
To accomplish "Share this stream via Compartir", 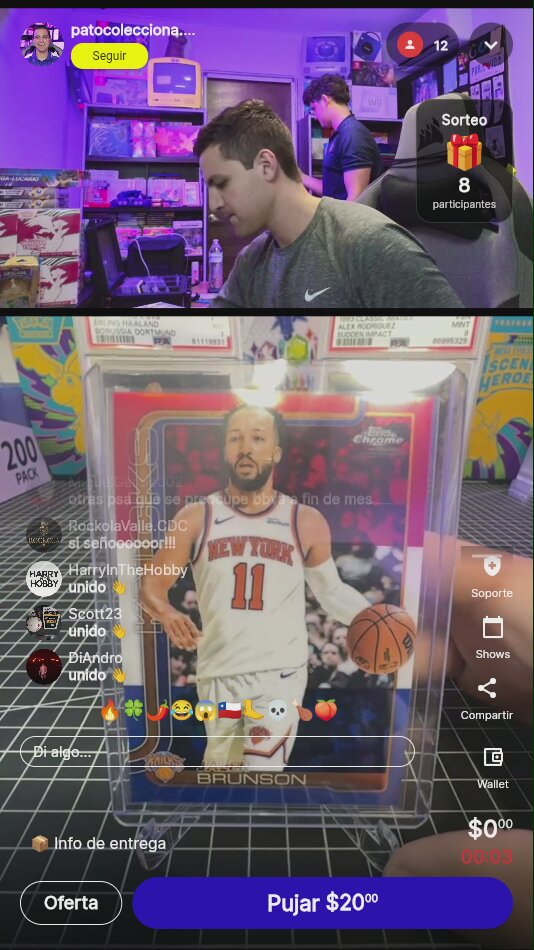I will pos(487,699).
